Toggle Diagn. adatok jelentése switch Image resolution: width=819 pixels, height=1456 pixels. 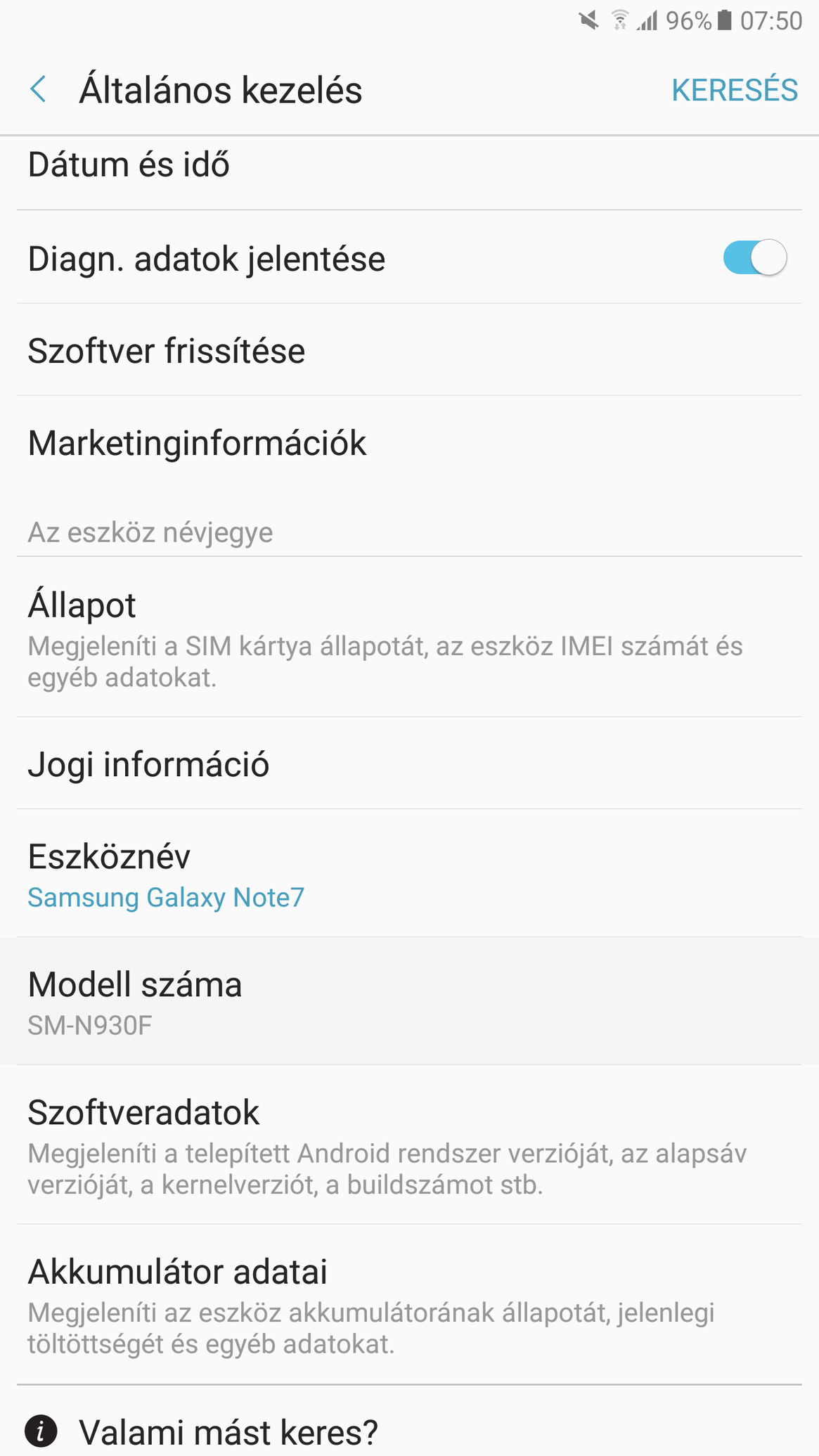click(754, 257)
